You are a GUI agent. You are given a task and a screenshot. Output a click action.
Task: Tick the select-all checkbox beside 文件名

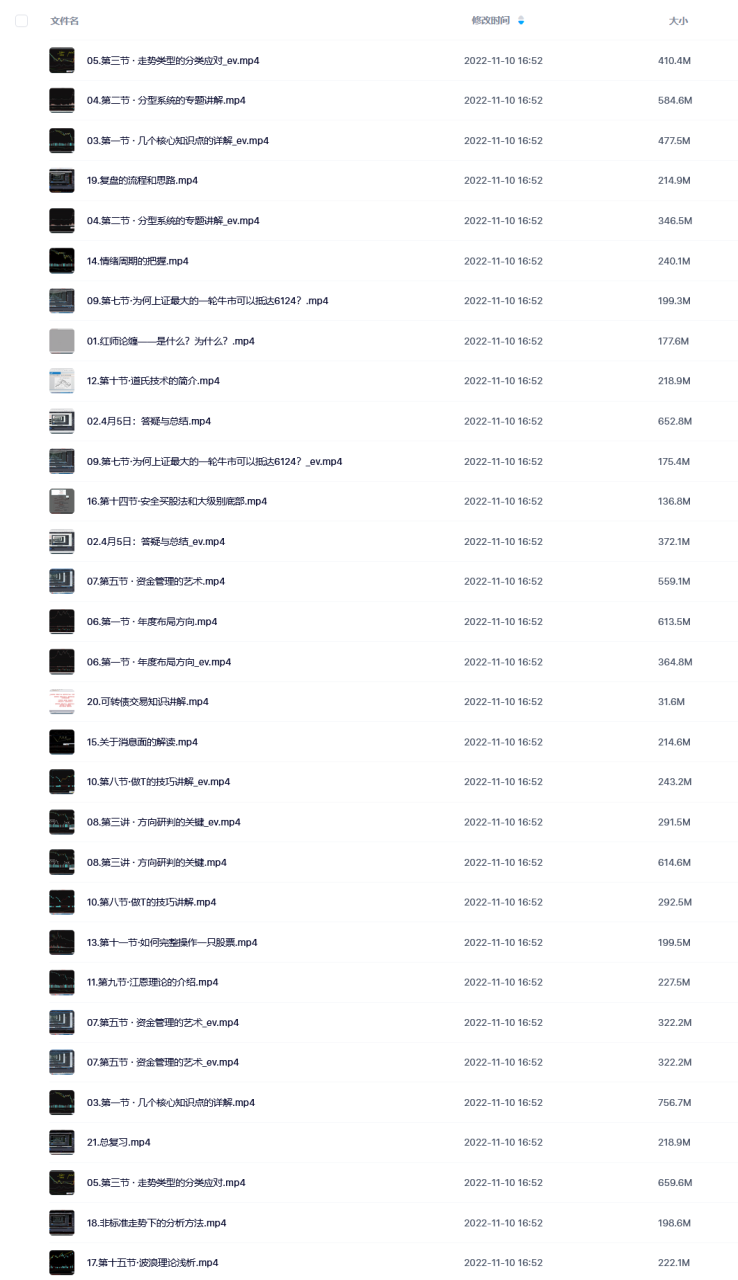pos(21,21)
